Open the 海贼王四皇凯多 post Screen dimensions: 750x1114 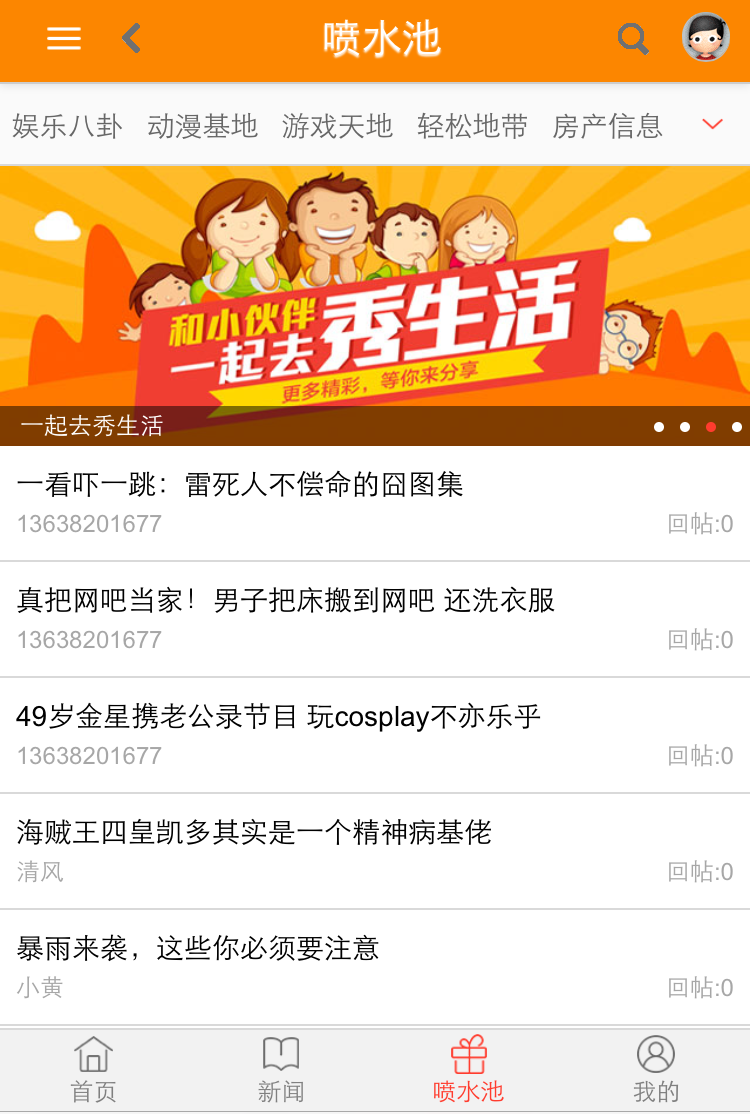252,832
